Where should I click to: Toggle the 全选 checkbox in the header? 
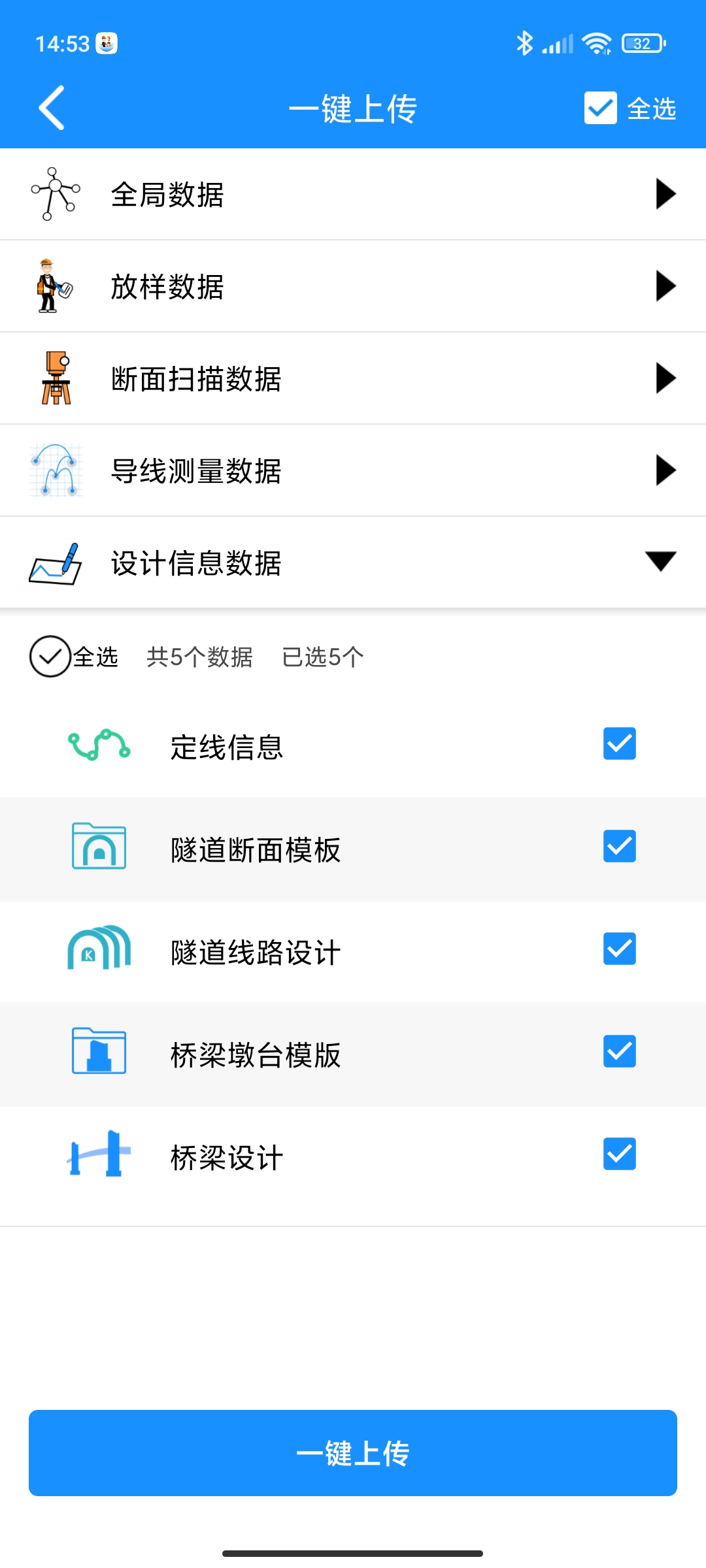[601, 108]
